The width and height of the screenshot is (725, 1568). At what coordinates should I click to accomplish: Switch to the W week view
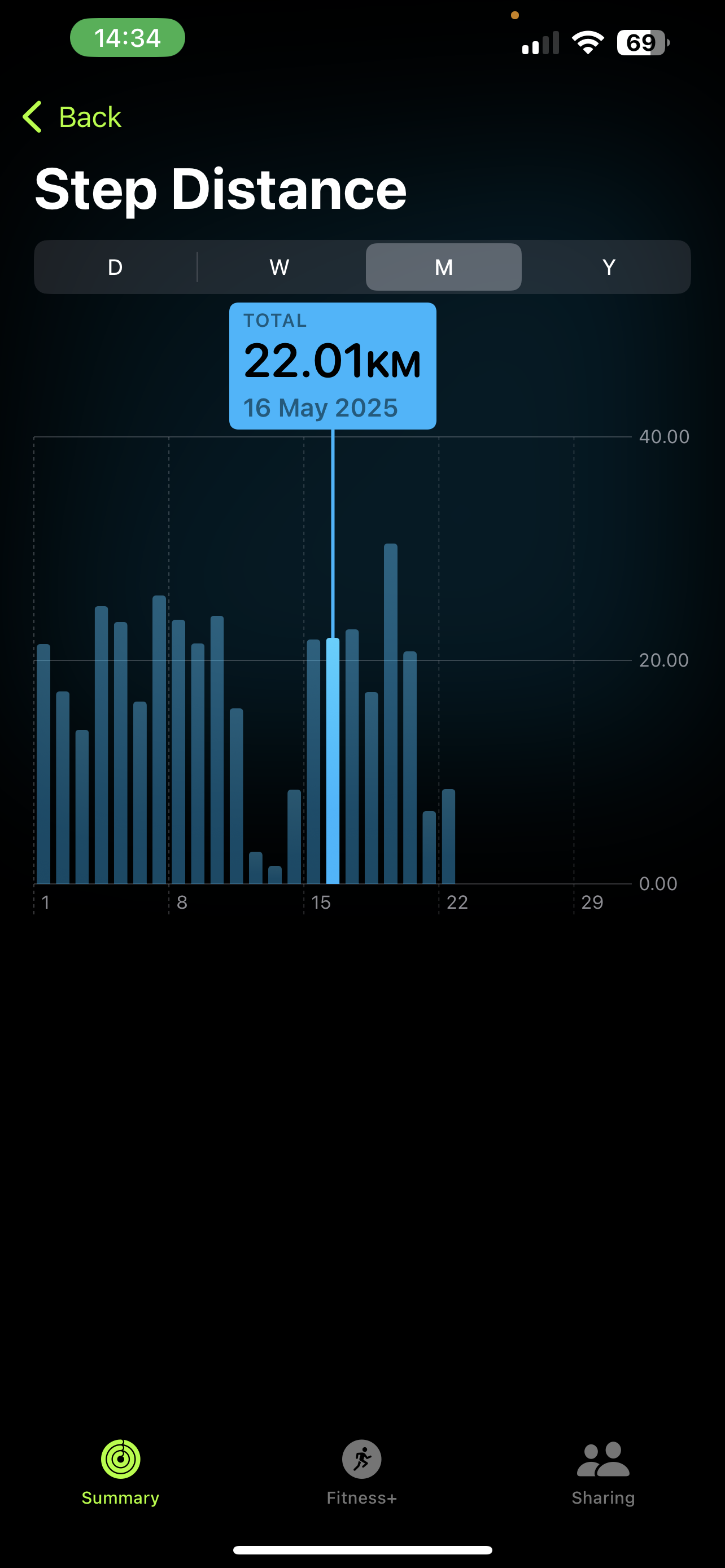(x=279, y=267)
